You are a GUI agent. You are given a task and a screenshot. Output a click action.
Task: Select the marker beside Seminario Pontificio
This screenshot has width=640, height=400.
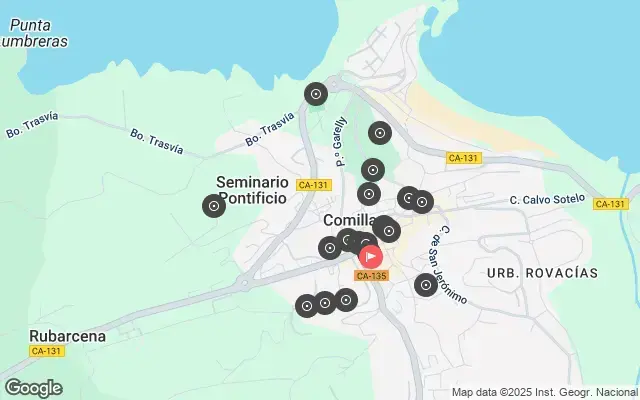pos(213,206)
